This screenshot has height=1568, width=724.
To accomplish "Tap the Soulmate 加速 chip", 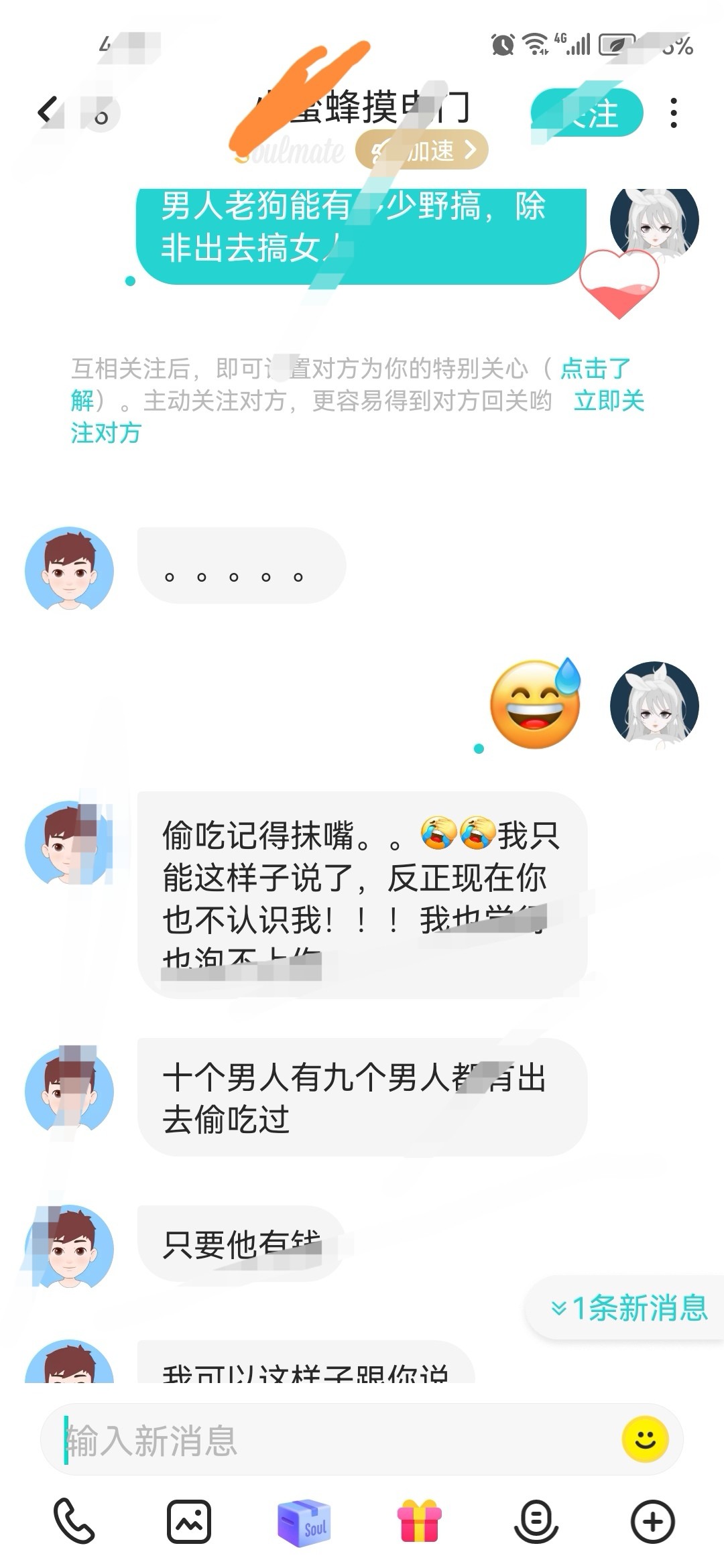I will pyautogui.click(x=422, y=150).
